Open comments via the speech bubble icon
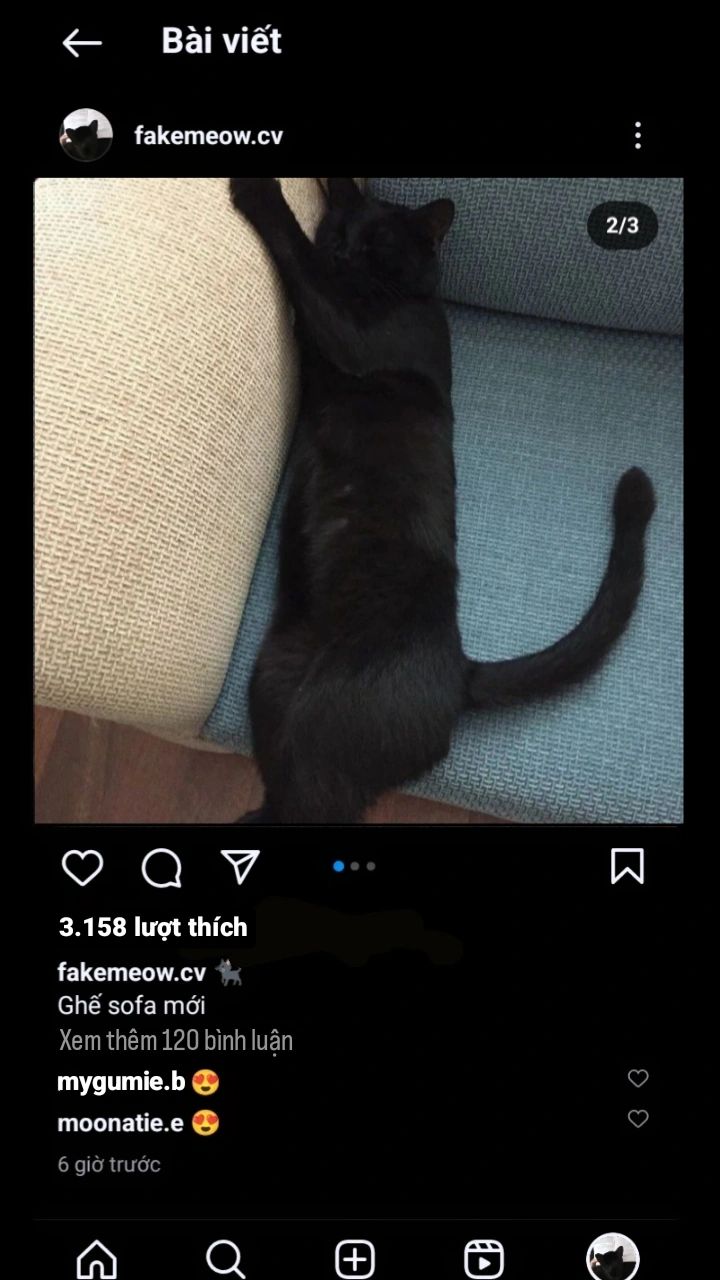The height and width of the screenshot is (1280, 720). point(161,868)
